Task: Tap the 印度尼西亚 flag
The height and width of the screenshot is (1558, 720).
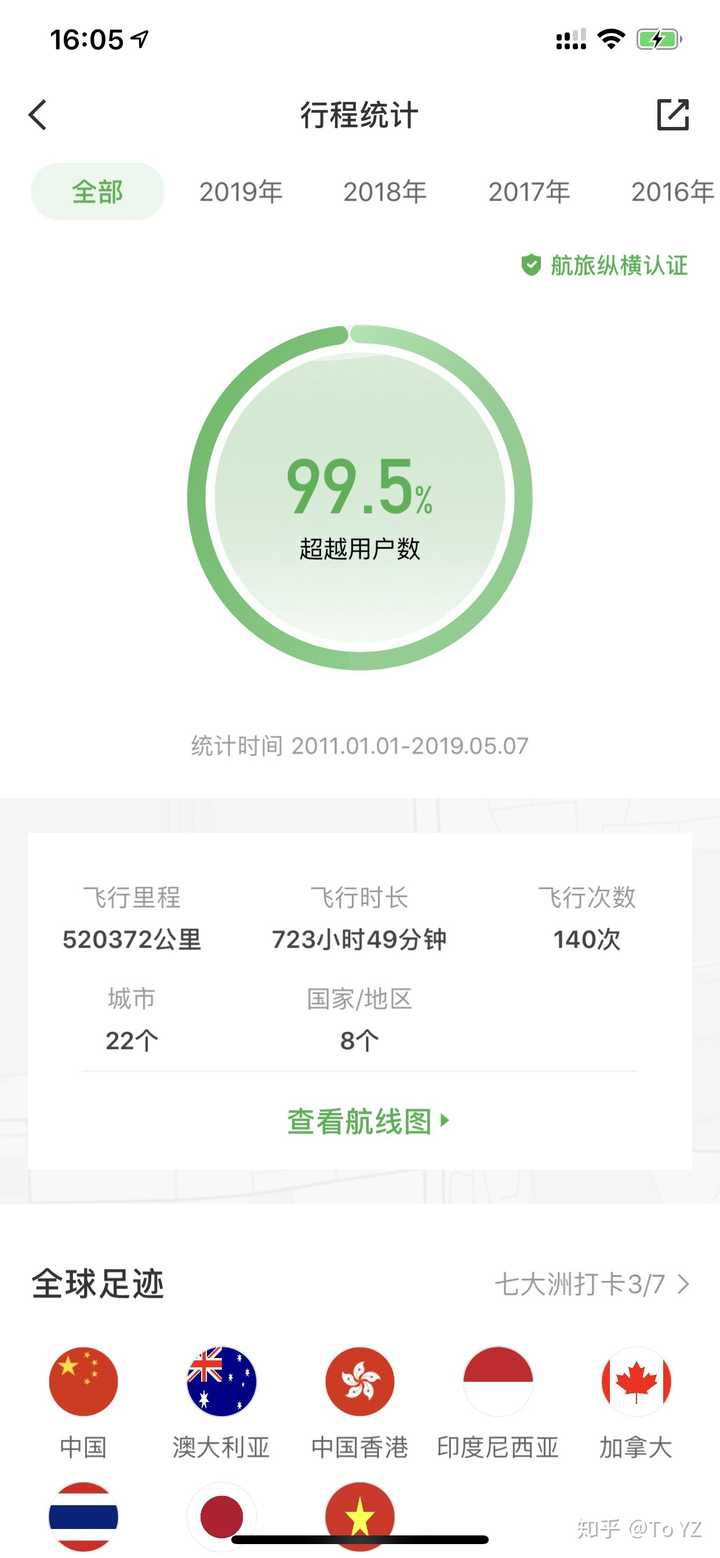Action: point(498,1381)
